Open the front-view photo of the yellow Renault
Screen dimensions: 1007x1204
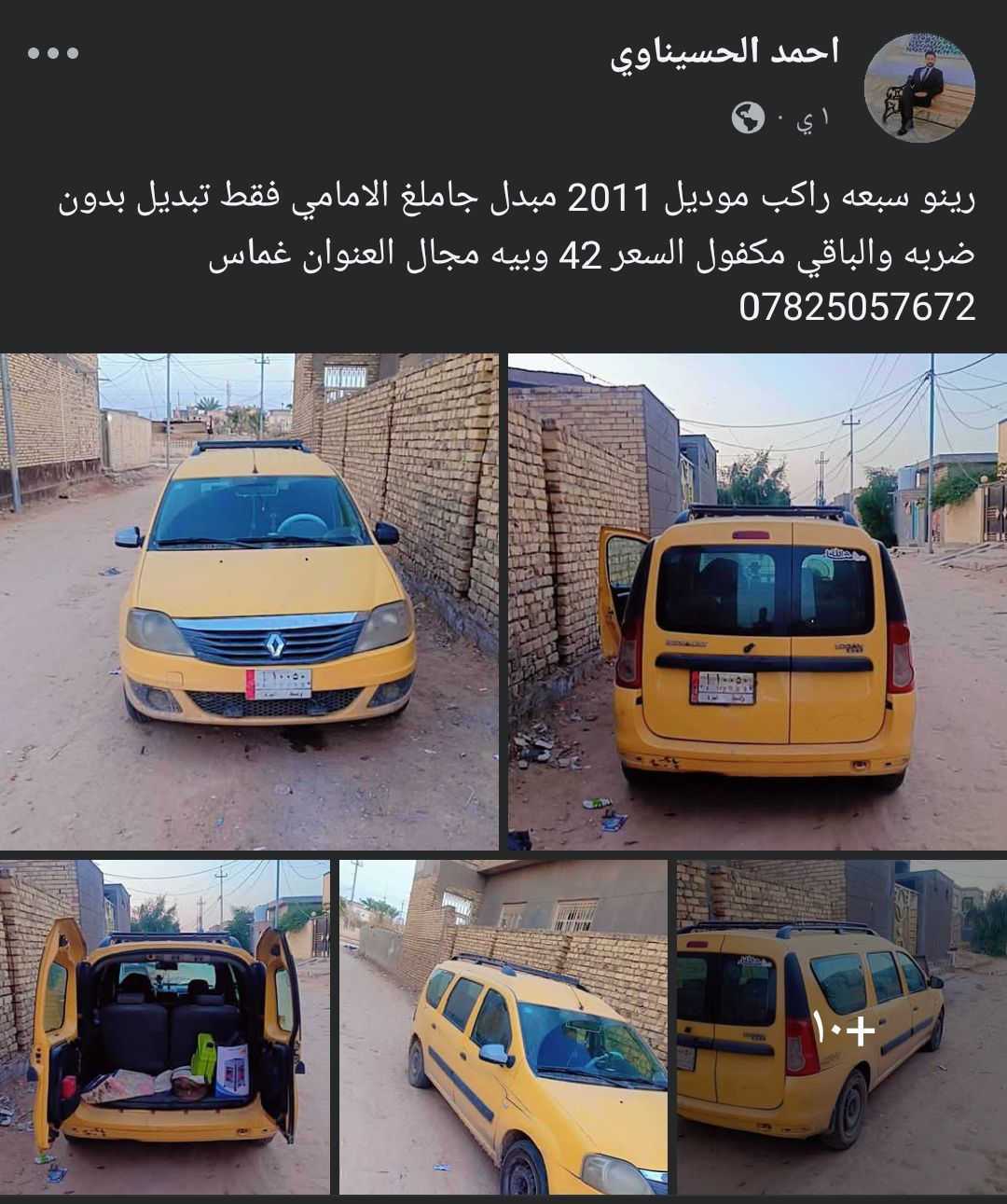[x=250, y=601]
